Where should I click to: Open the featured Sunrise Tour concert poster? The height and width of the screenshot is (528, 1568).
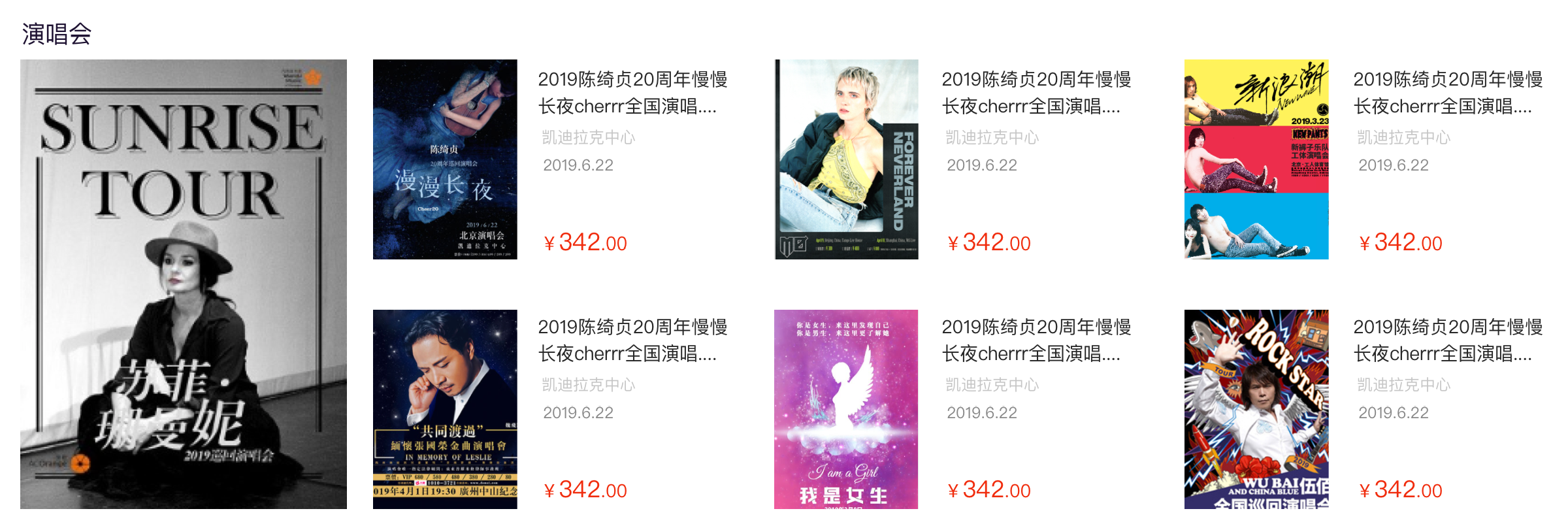point(184,284)
